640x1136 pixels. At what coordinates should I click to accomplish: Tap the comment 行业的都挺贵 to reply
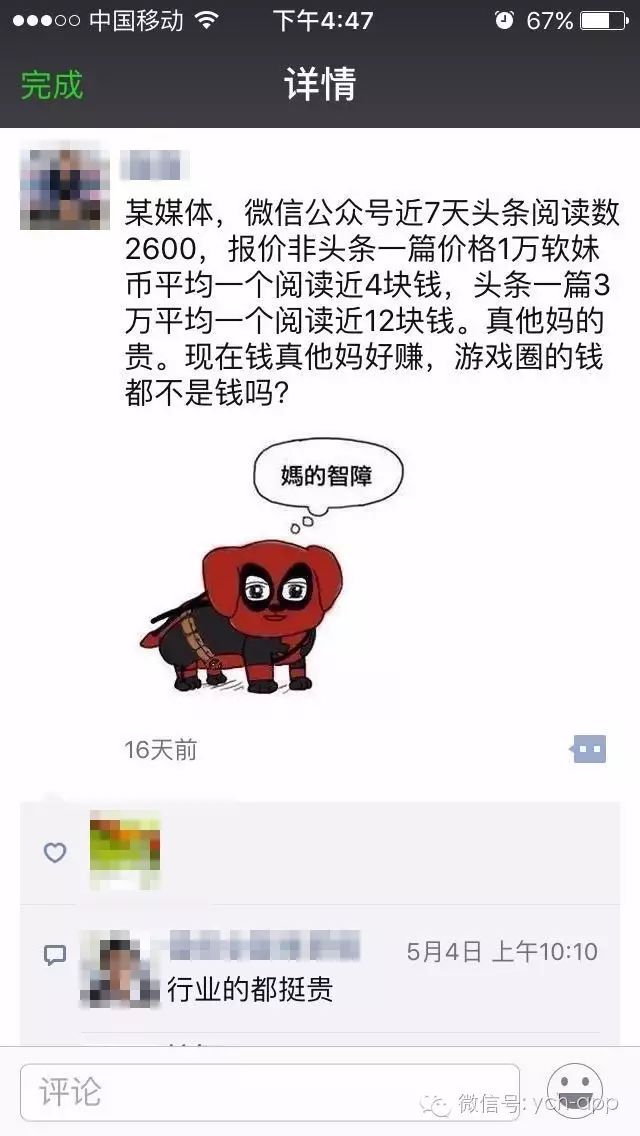click(x=250, y=989)
